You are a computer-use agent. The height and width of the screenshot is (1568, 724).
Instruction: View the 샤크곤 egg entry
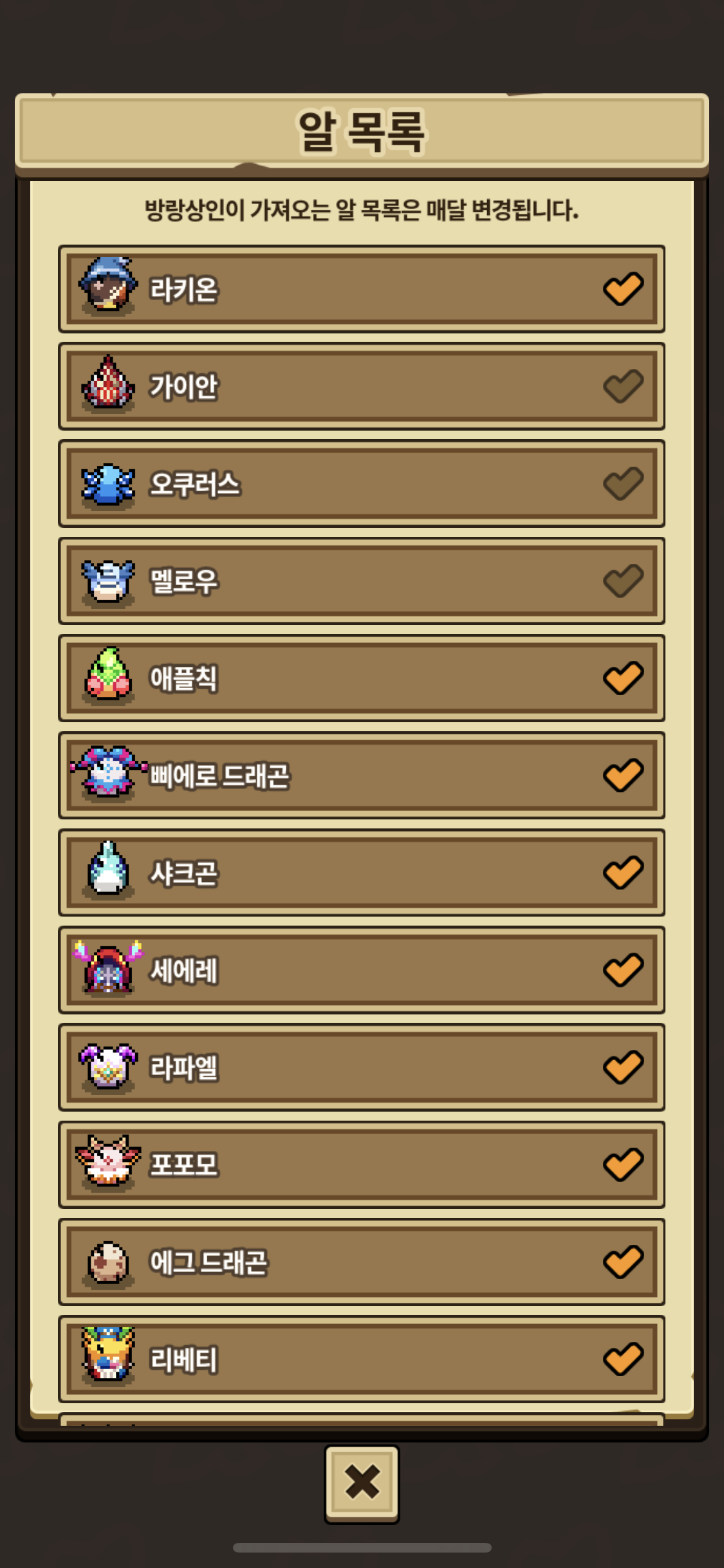[x=361, y=872]
